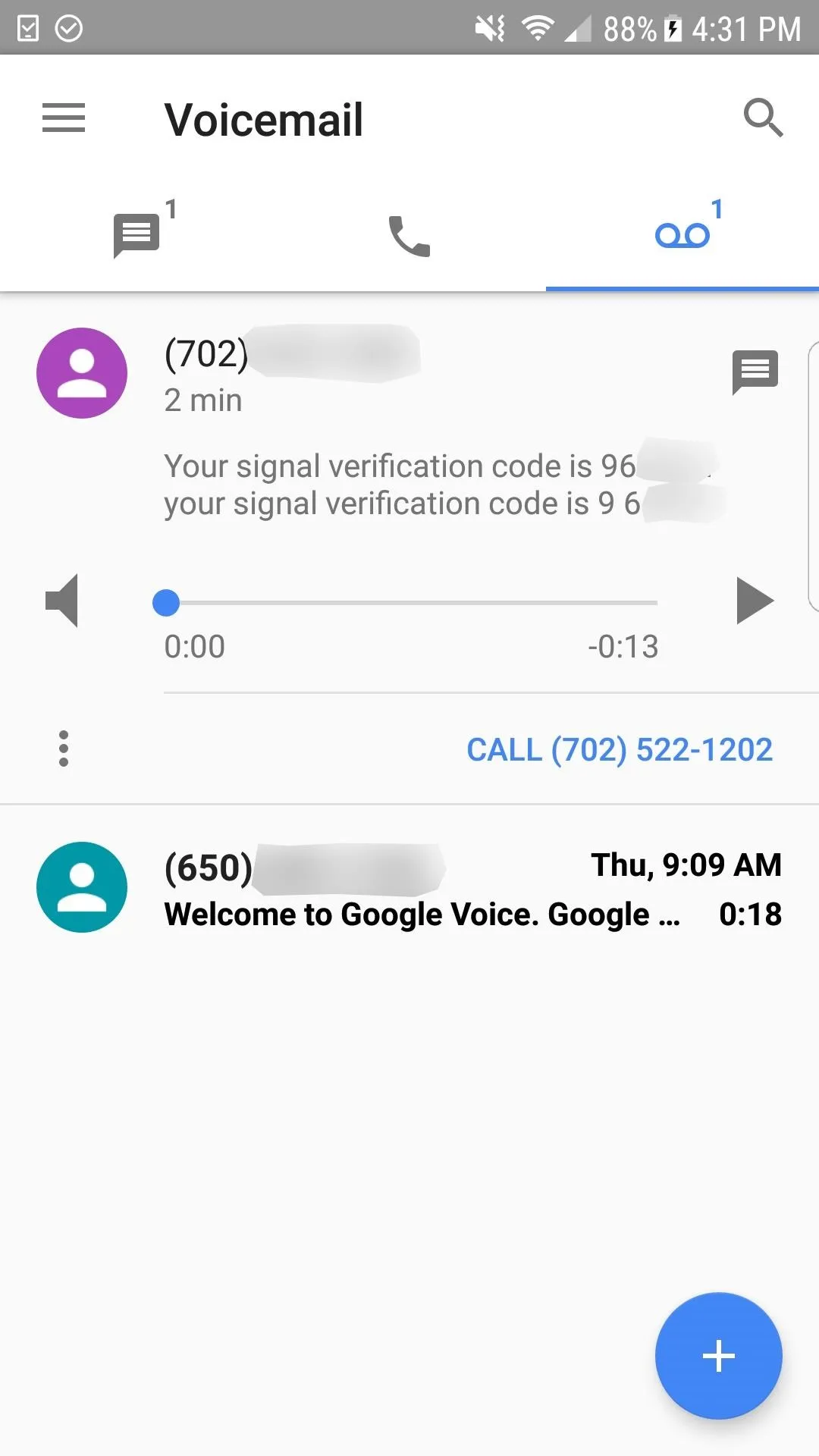Select the Voicemail tab
The height and width of the screenshot is (1456, 819).
point(682,235)
